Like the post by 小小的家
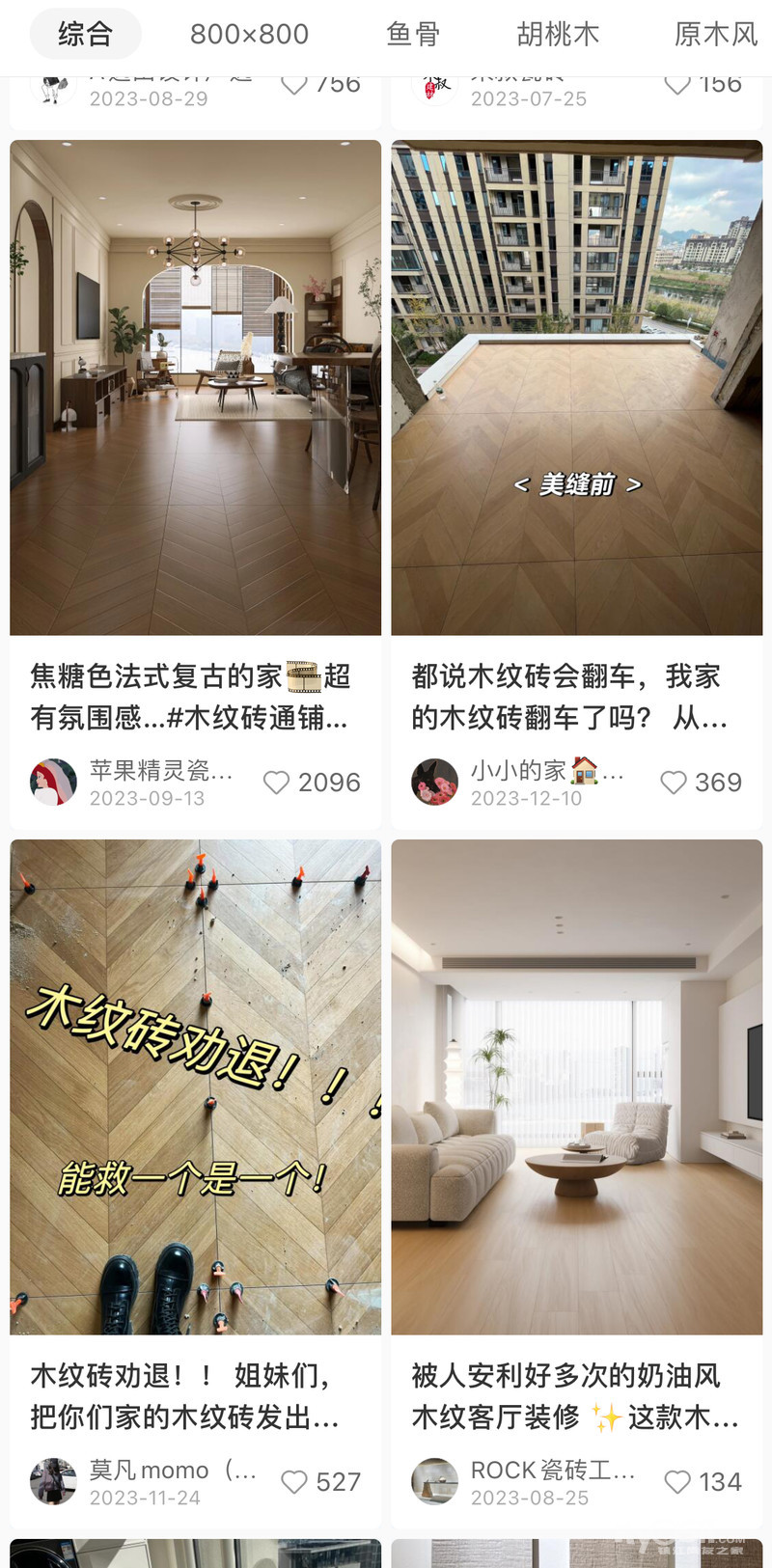This screenshot has width=772, height=1568. (674, 783)
